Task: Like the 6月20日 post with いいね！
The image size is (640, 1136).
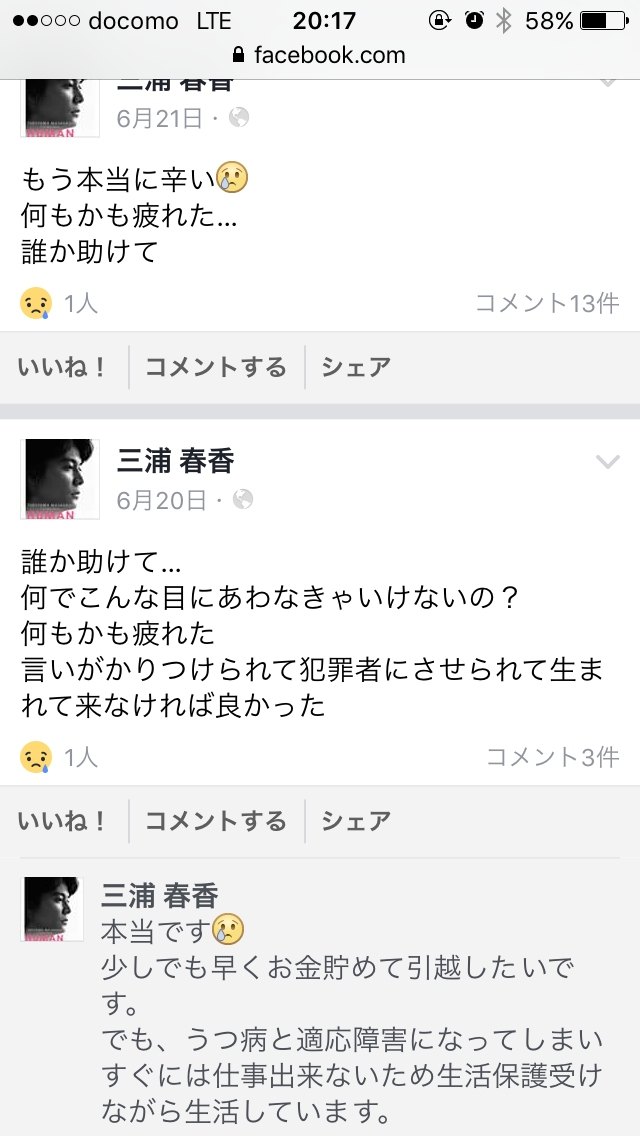Action: (x=63, y=821)
